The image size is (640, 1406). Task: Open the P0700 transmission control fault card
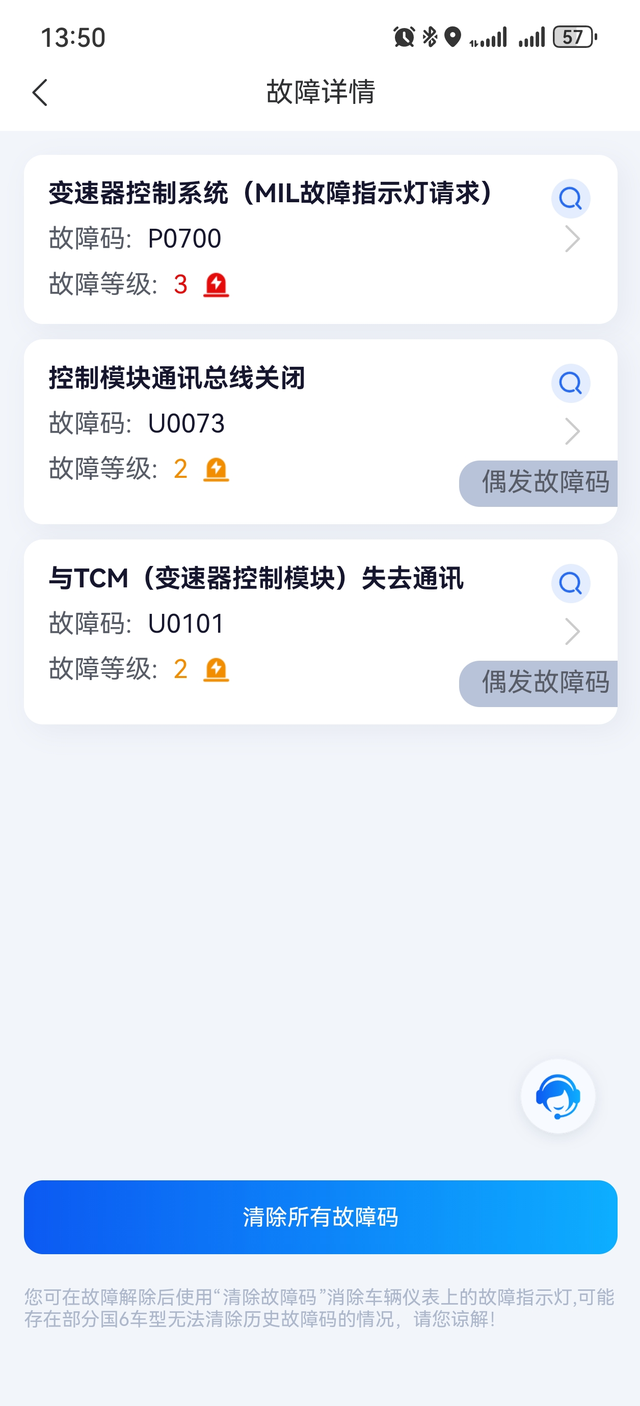pyautogui.click(x=320, y=239)
